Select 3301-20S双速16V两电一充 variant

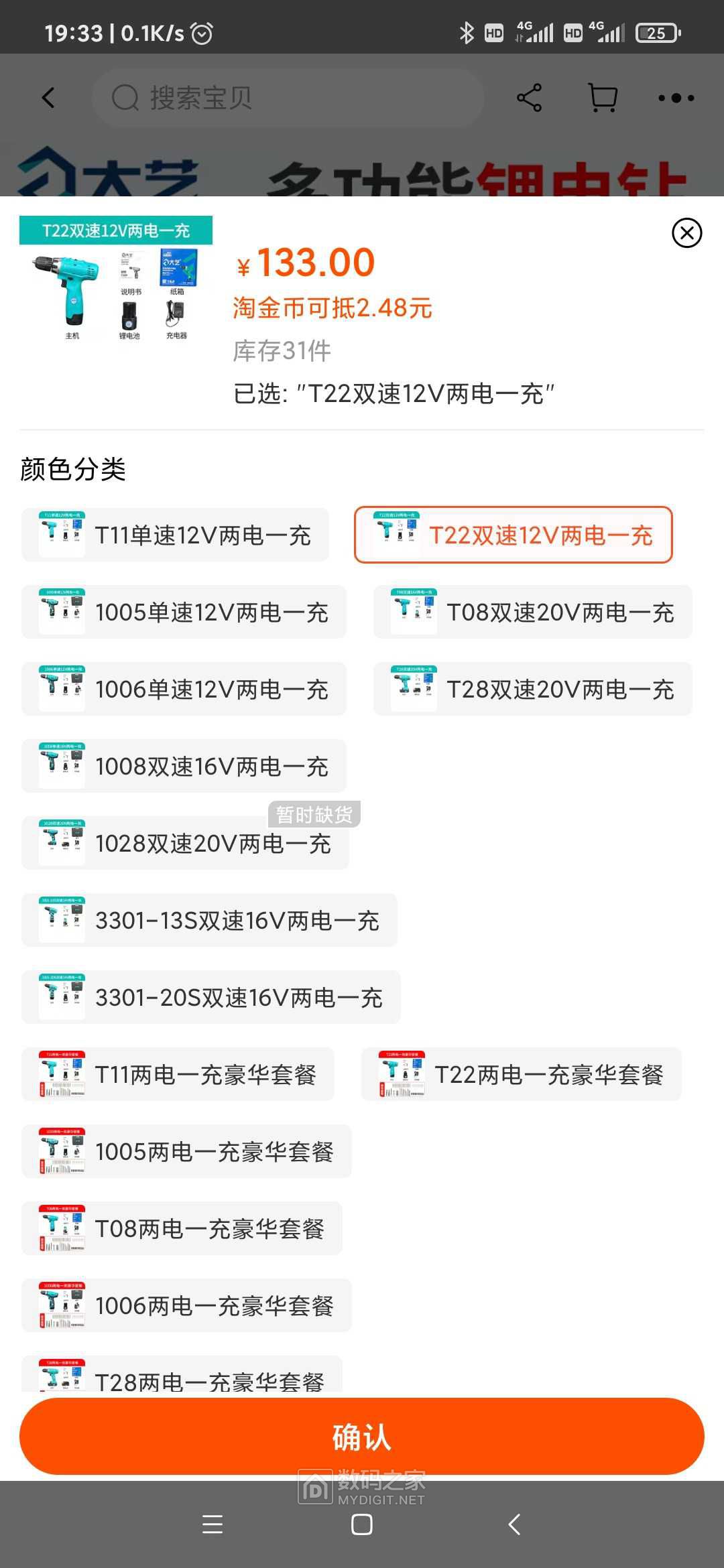(x=211, y=998)
